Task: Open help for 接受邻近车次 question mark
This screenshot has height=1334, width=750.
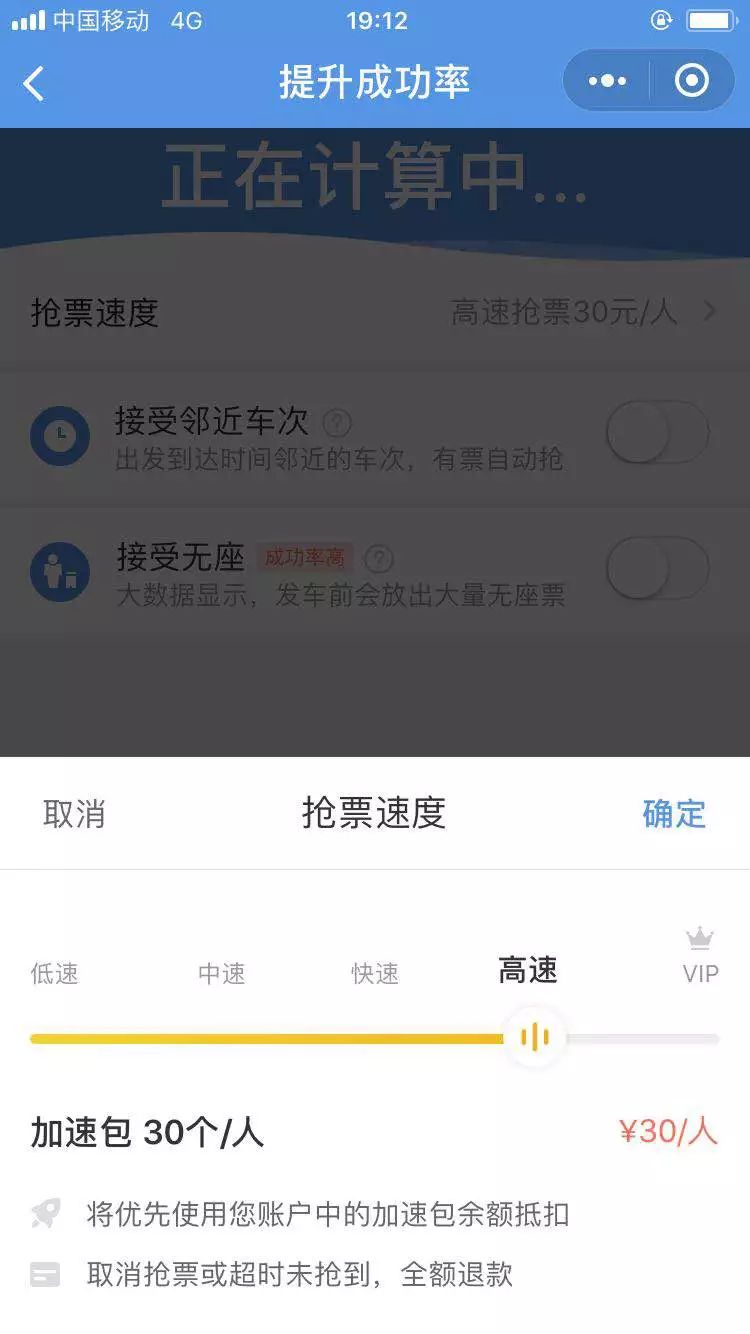Action: (x=338, y=424)
